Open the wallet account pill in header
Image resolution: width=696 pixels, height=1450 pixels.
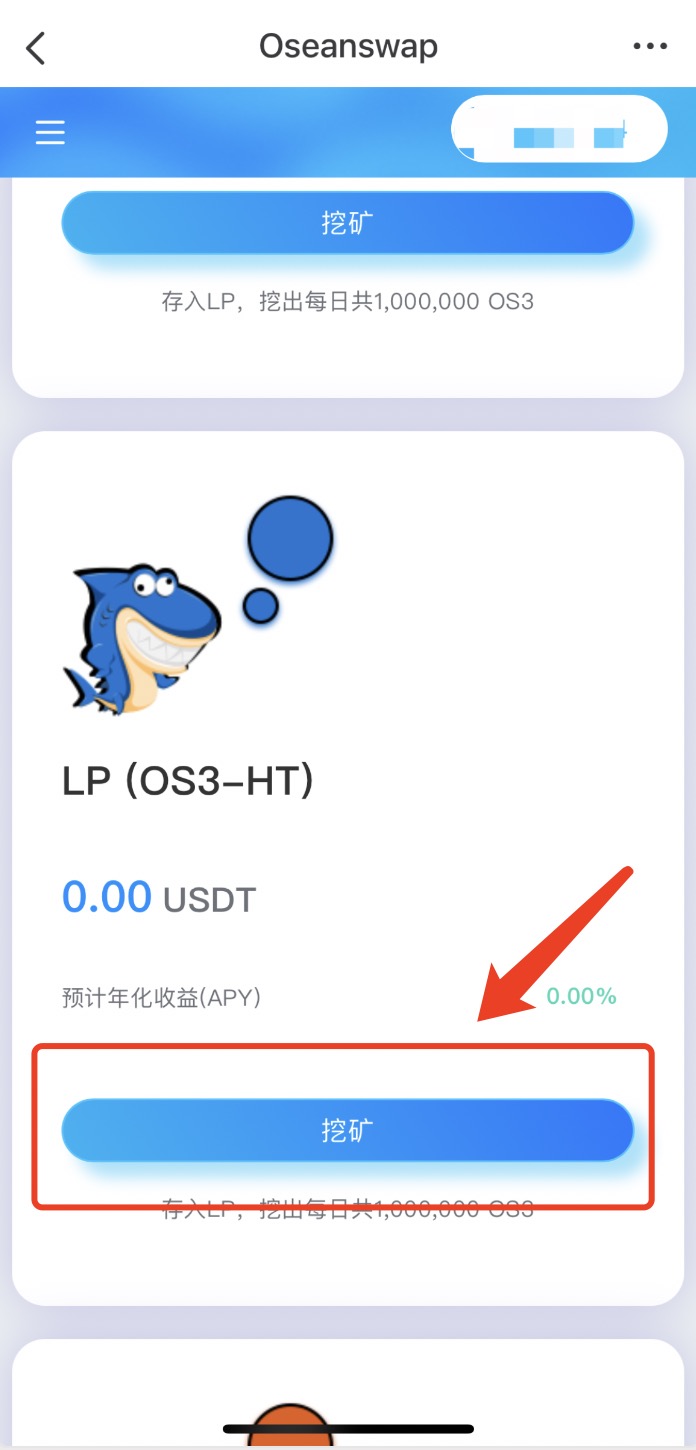coord(559,130)
